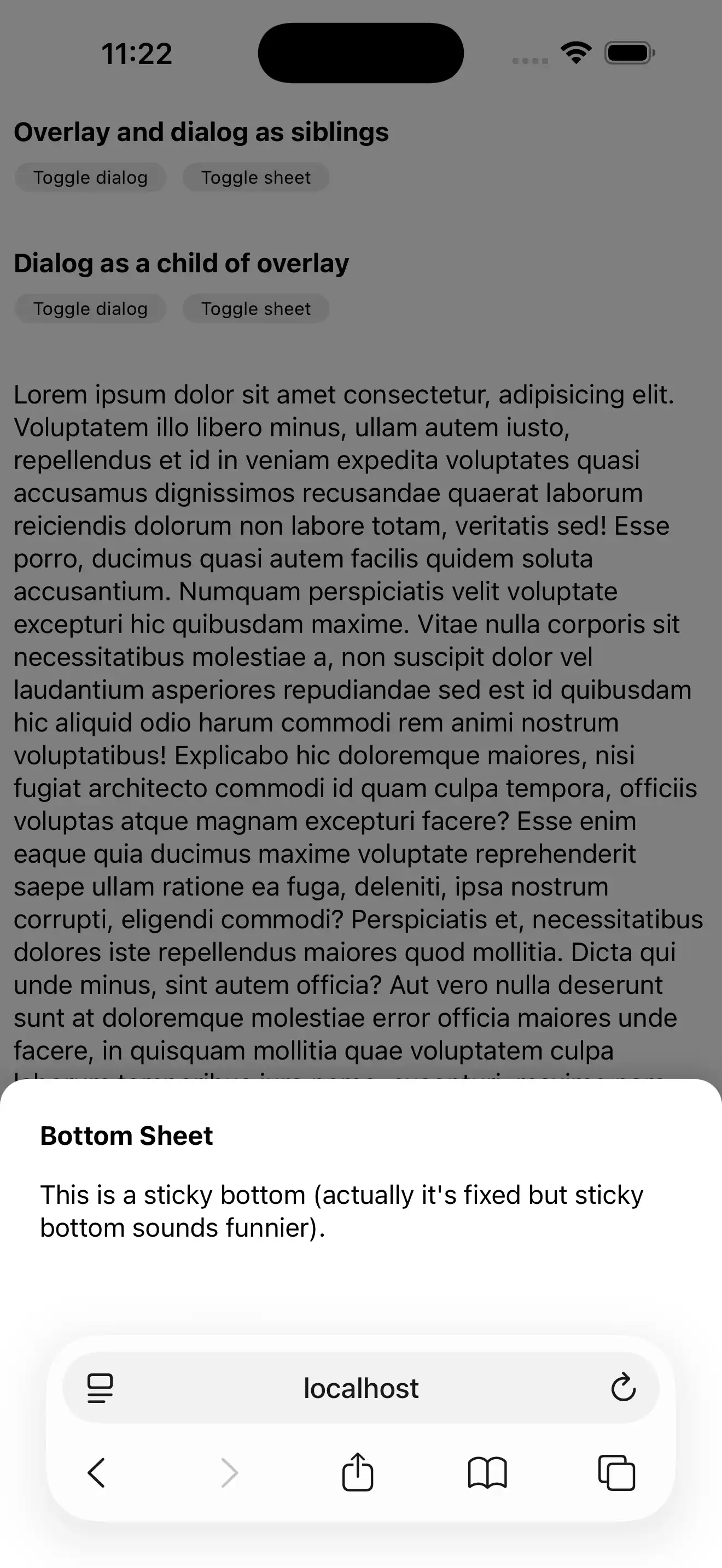Open bookmarks

(x=487, y=1472)
